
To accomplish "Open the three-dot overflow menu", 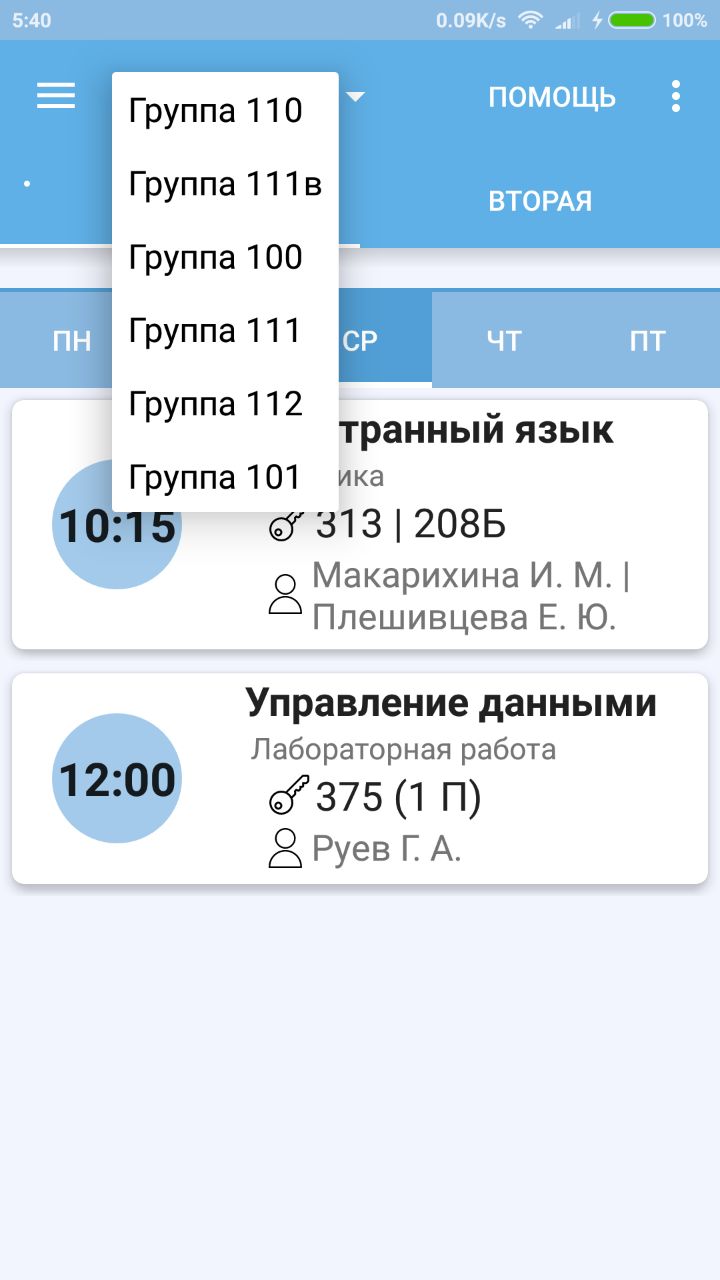I will (x=676, y=96).
